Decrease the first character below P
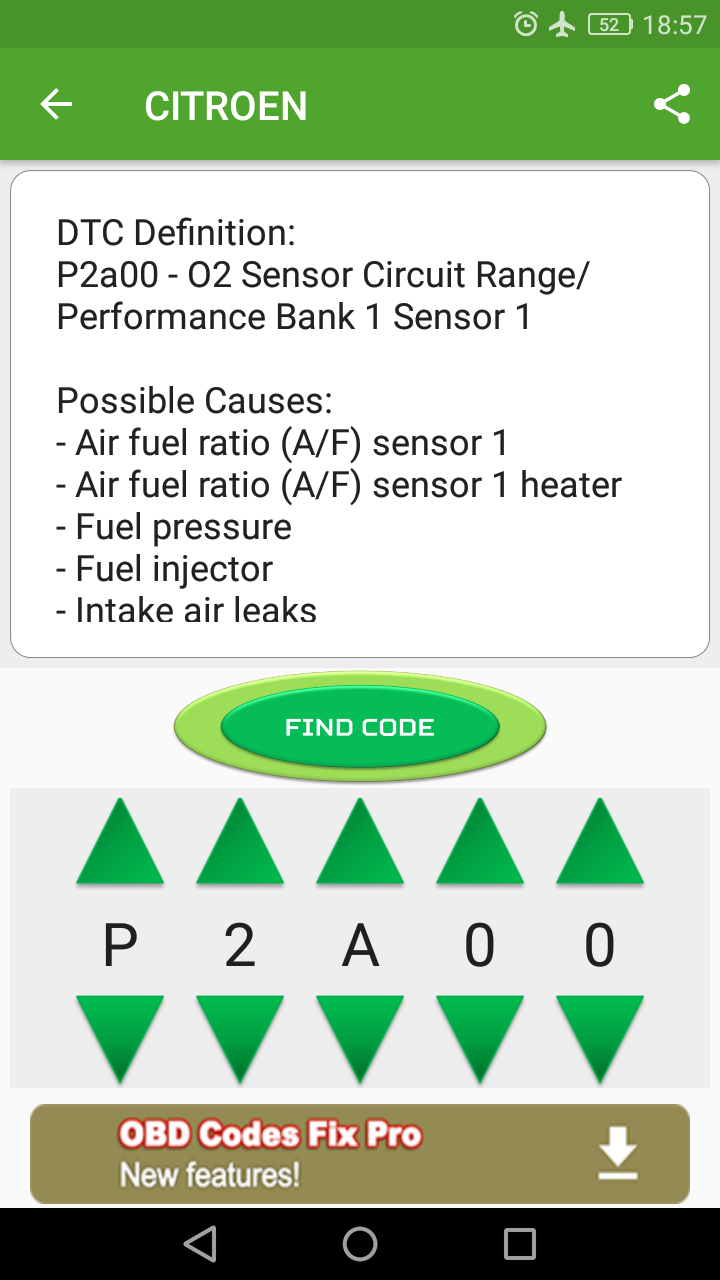 click(120, 1035)
